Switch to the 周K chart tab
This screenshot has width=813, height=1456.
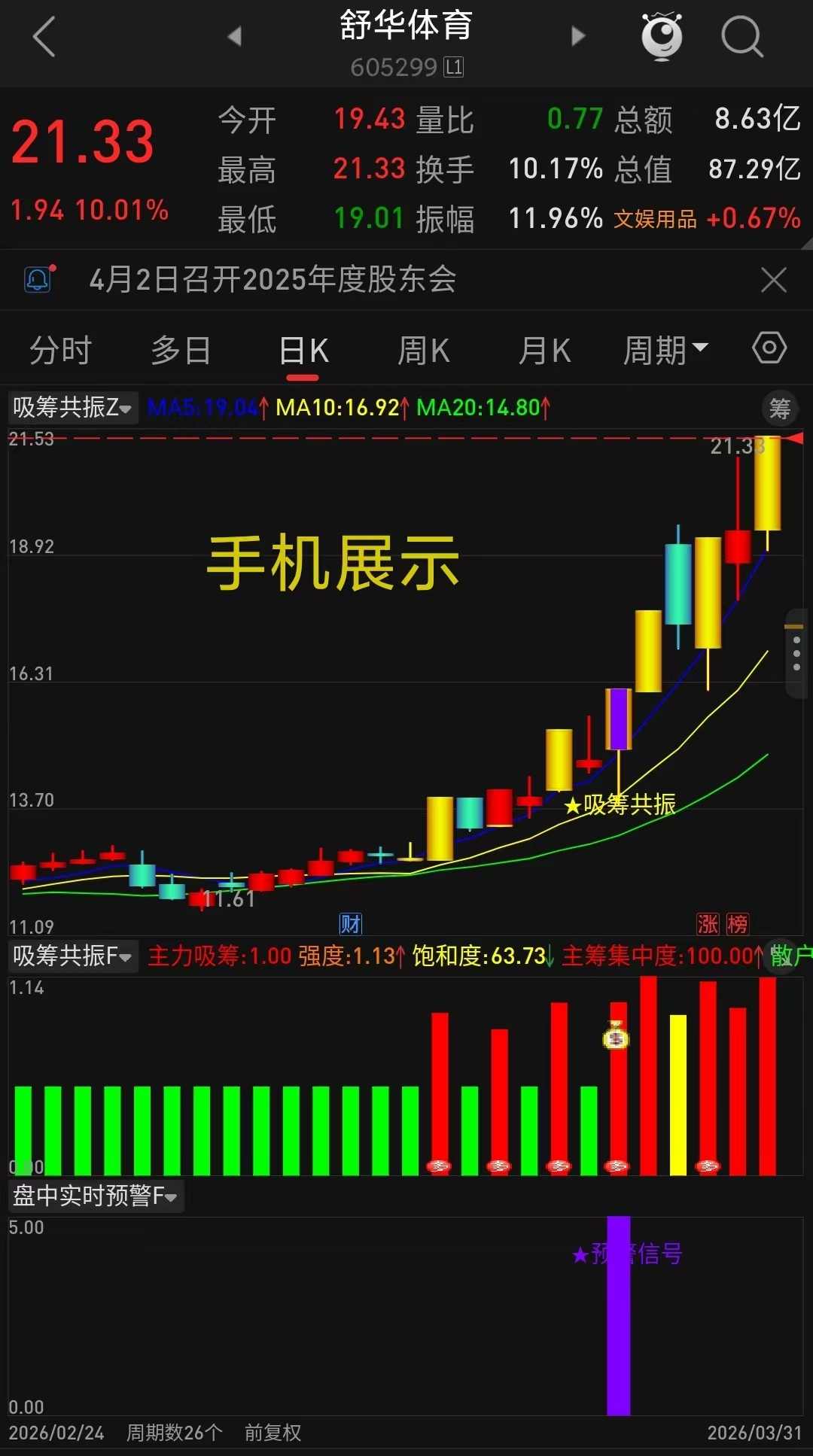[423, 351]
